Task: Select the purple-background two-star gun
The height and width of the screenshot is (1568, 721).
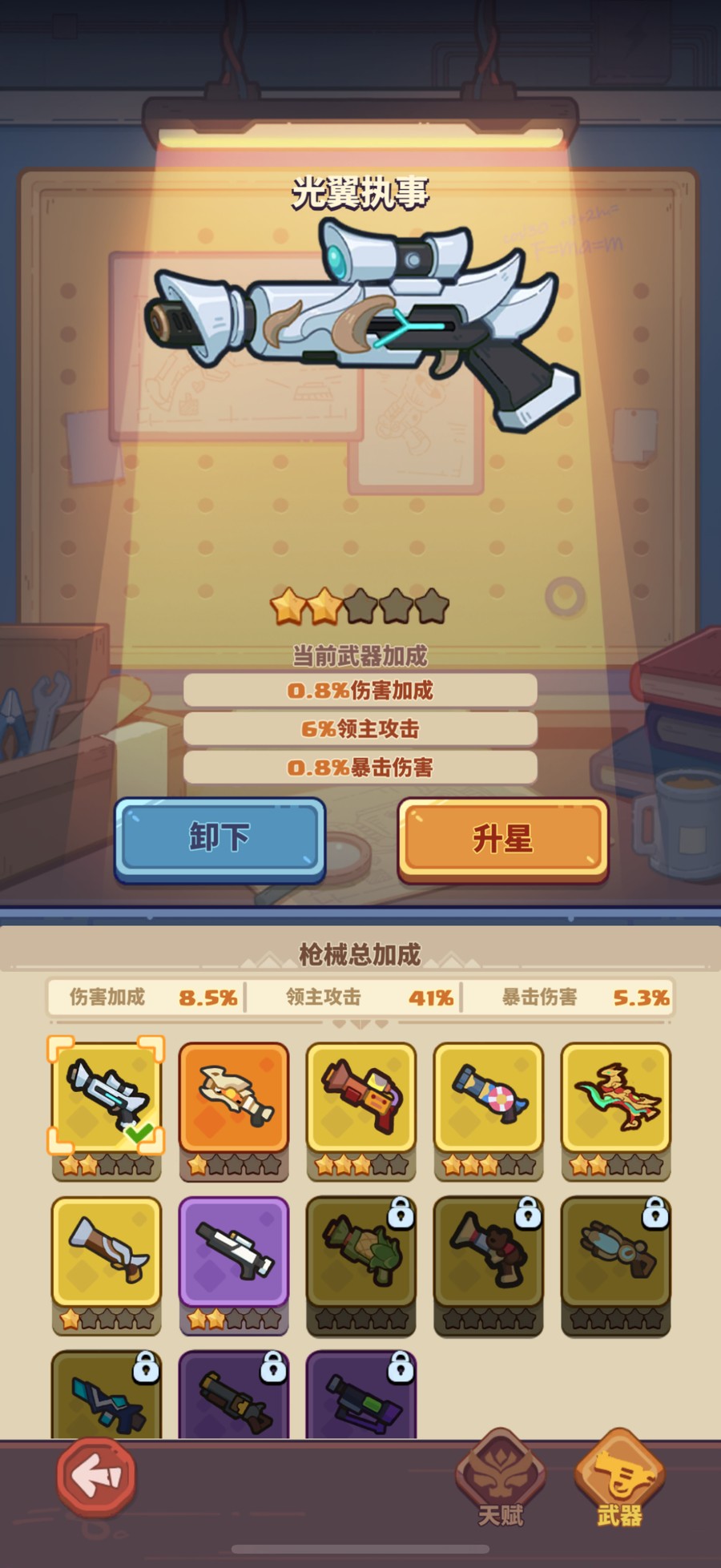Action: [233, 1252]
